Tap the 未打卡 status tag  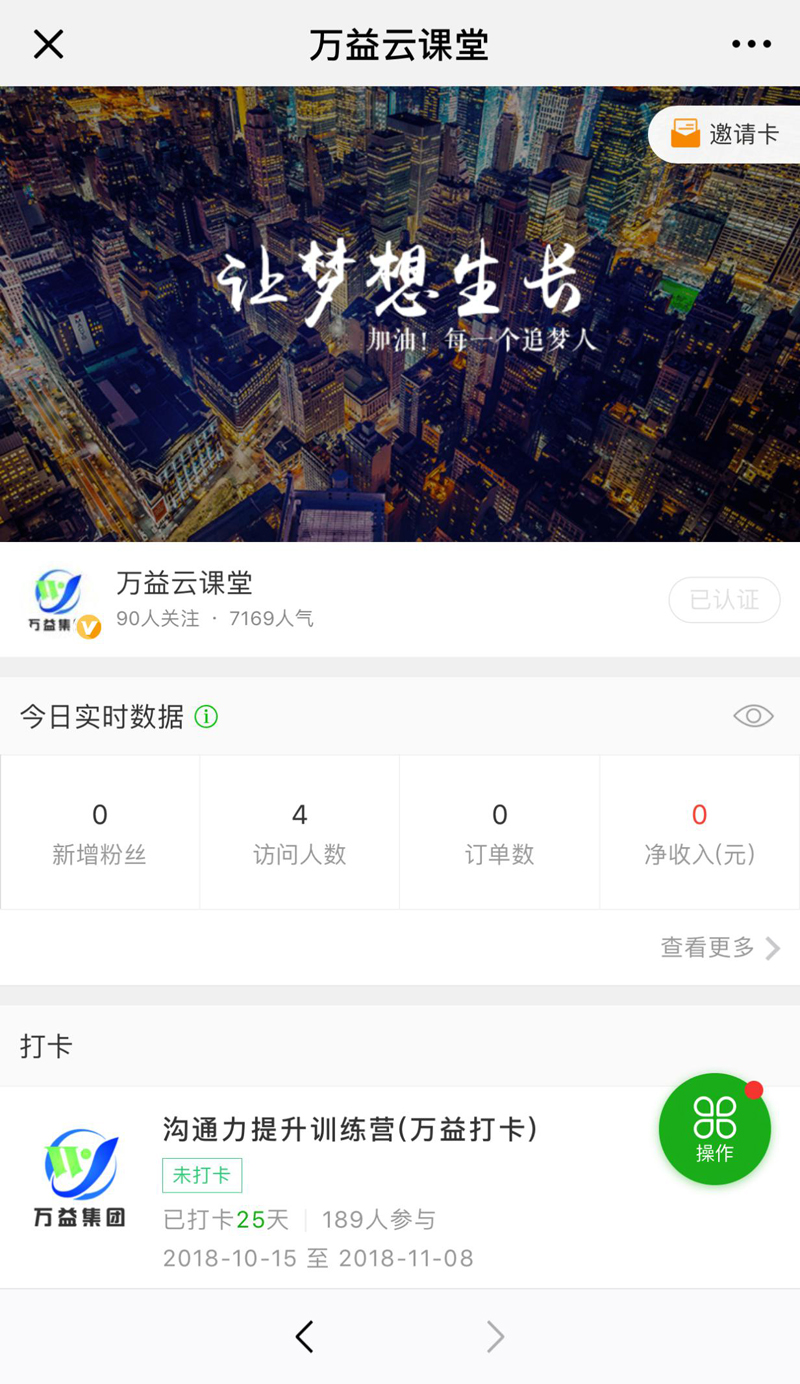[202, 1175]
